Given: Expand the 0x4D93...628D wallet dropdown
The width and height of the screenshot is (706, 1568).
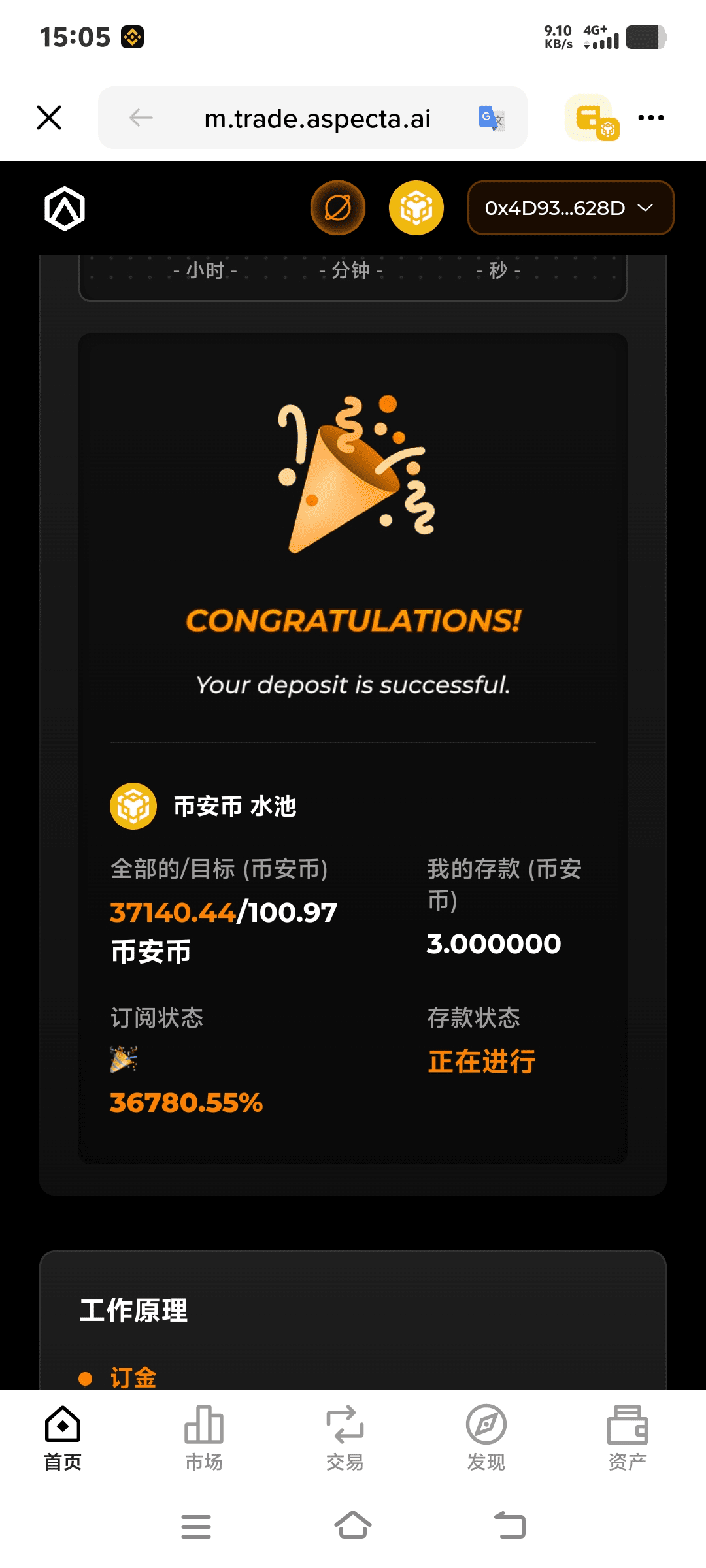Looking at the screenshot, I should [x=570, y=208].
